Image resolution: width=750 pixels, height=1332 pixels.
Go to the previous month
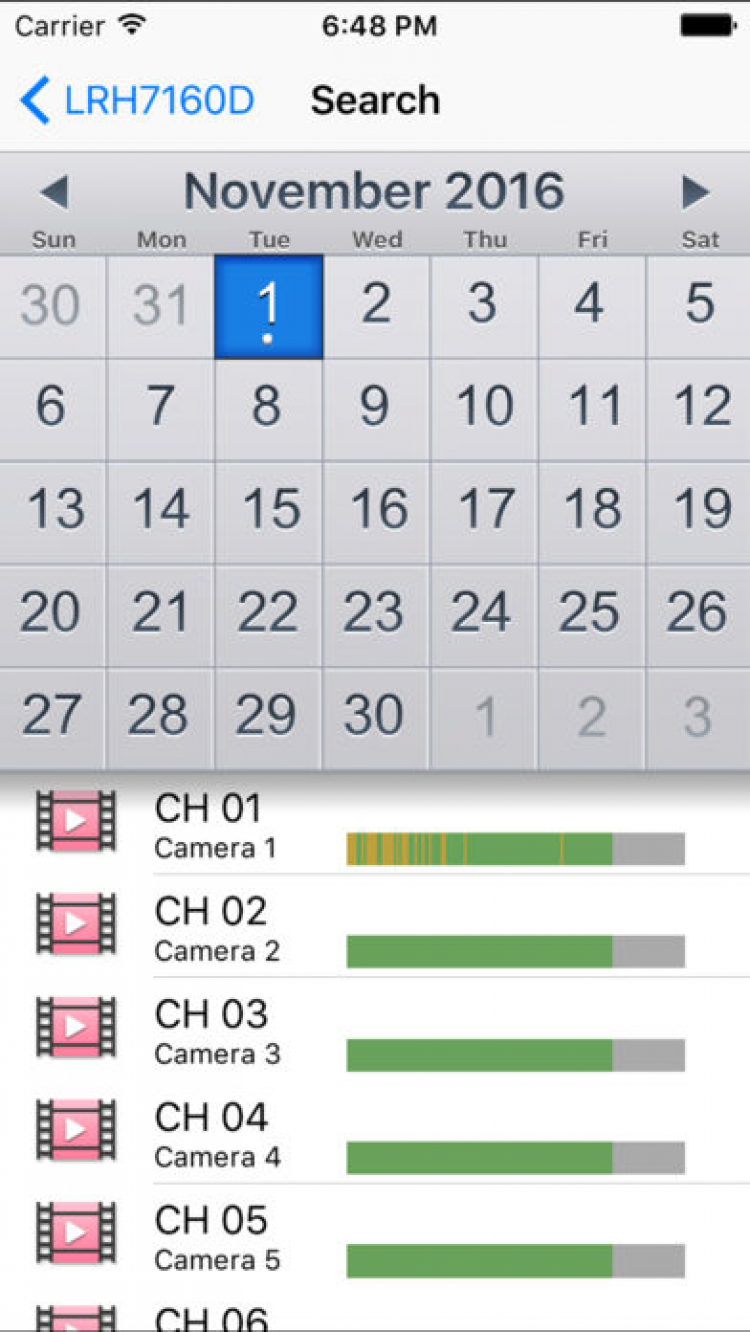54,191
